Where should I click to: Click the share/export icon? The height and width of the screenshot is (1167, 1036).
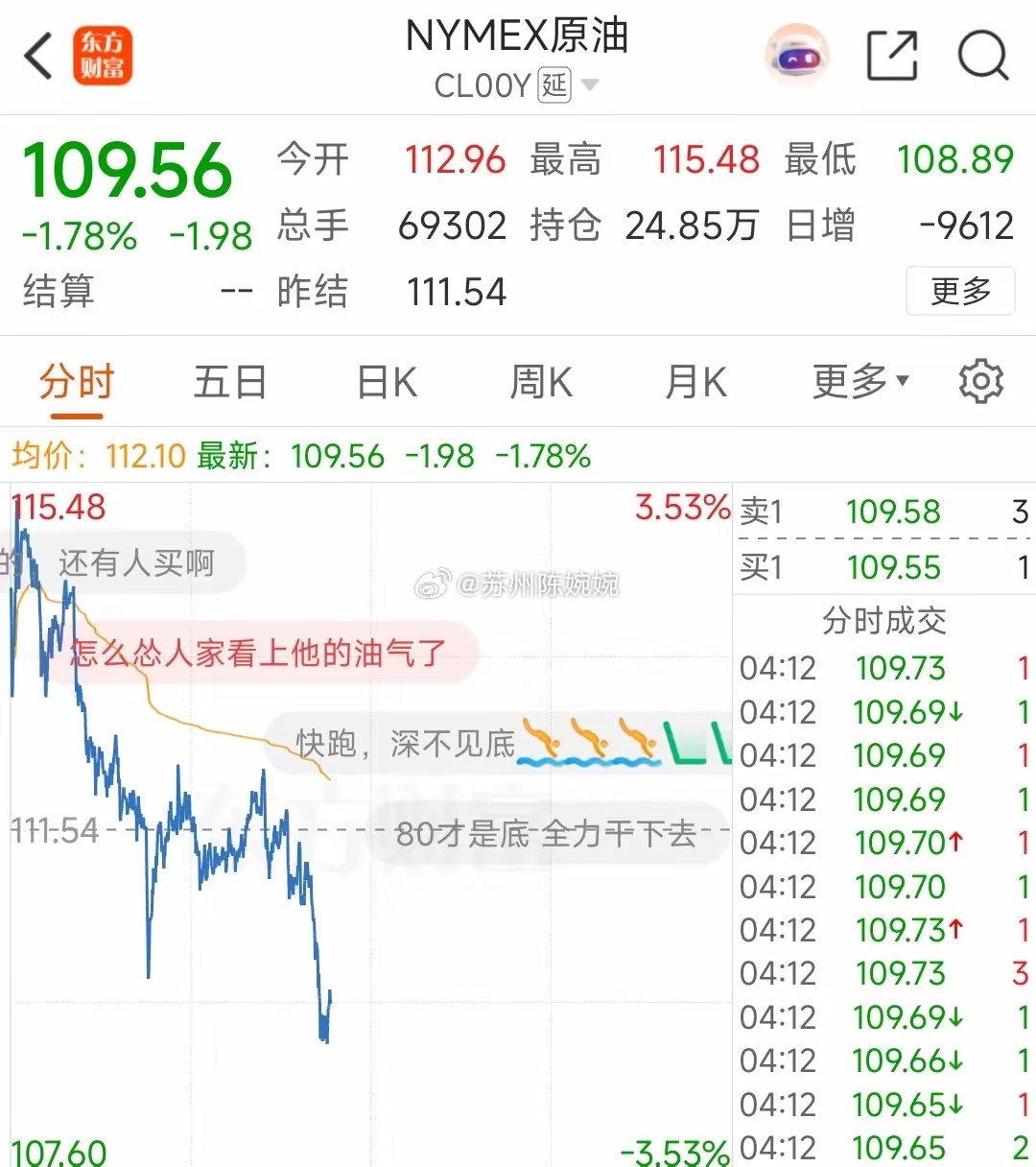893,56
